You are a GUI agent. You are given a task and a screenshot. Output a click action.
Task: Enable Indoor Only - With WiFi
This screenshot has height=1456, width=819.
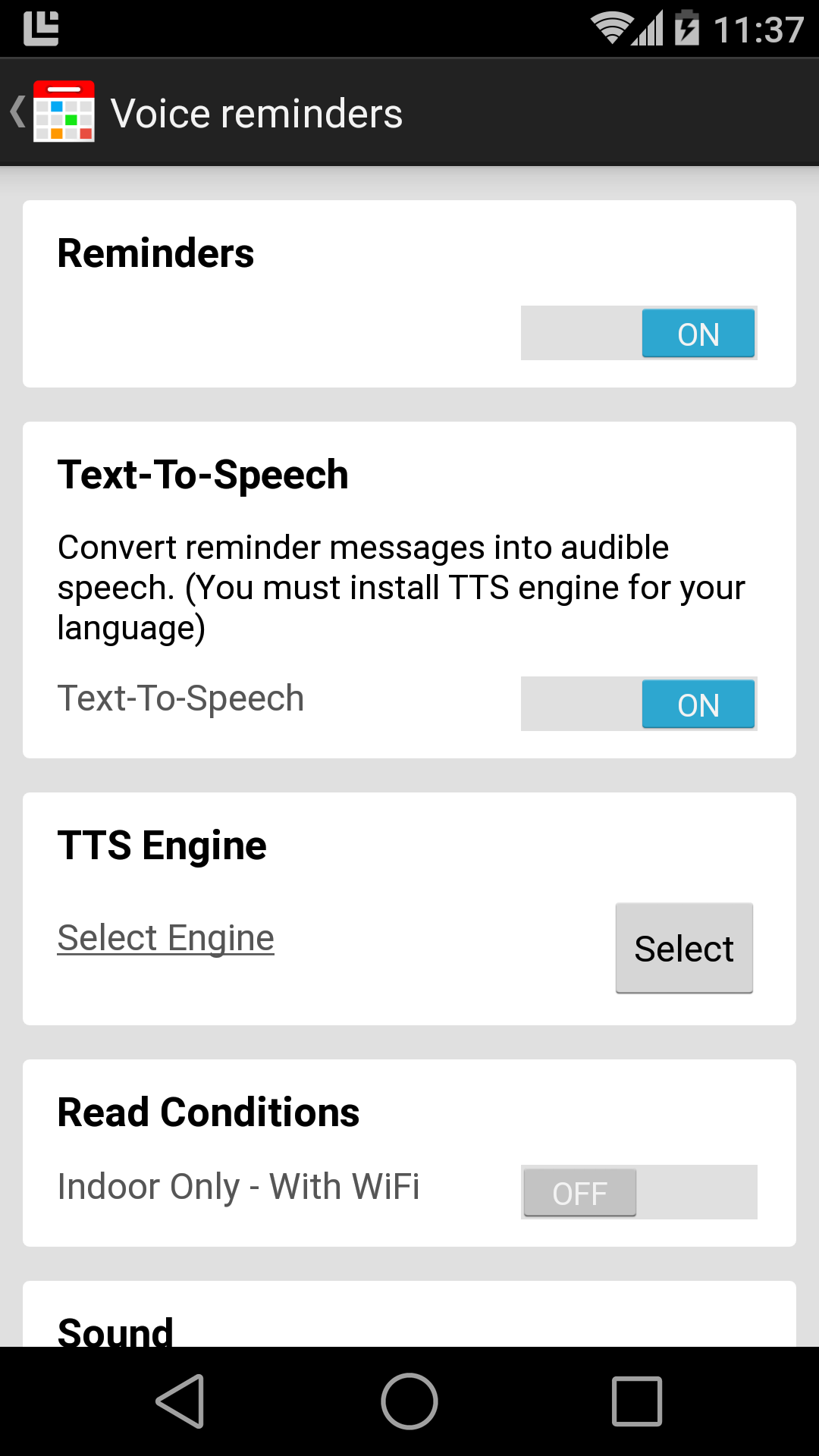[x=639, y=1192]
